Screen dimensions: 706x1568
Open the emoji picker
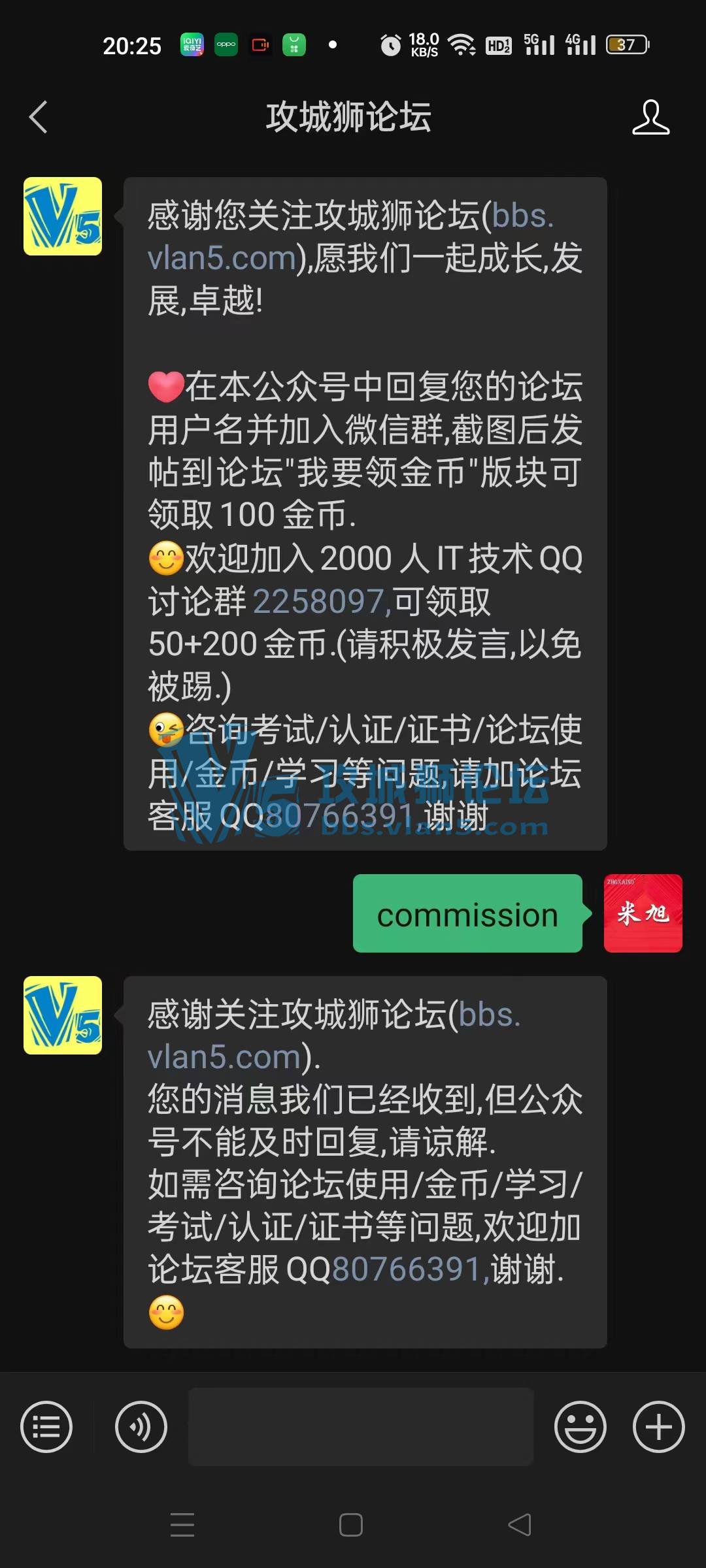tap(580, 1426)
